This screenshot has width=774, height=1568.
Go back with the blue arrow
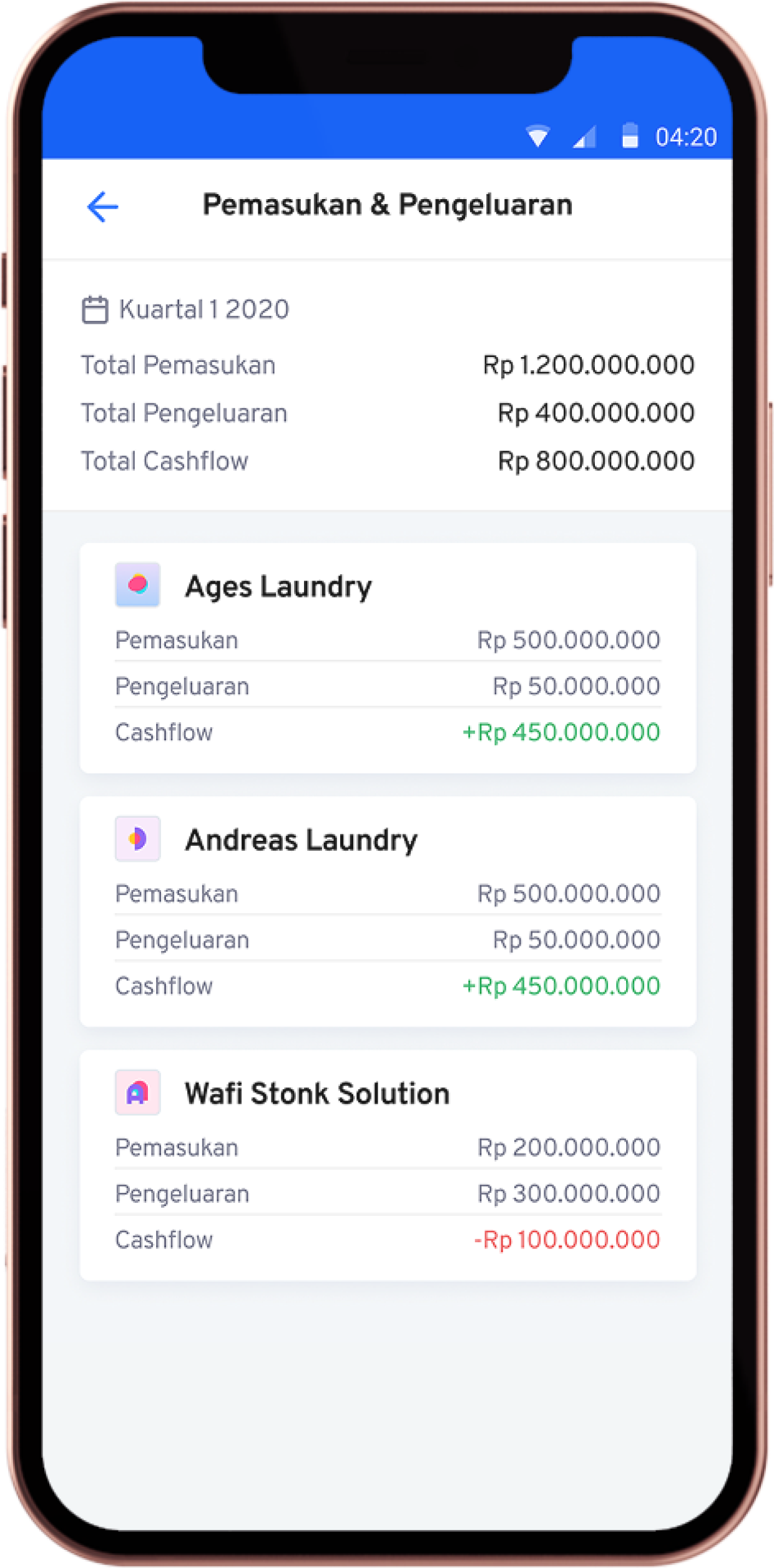(102, 207)
